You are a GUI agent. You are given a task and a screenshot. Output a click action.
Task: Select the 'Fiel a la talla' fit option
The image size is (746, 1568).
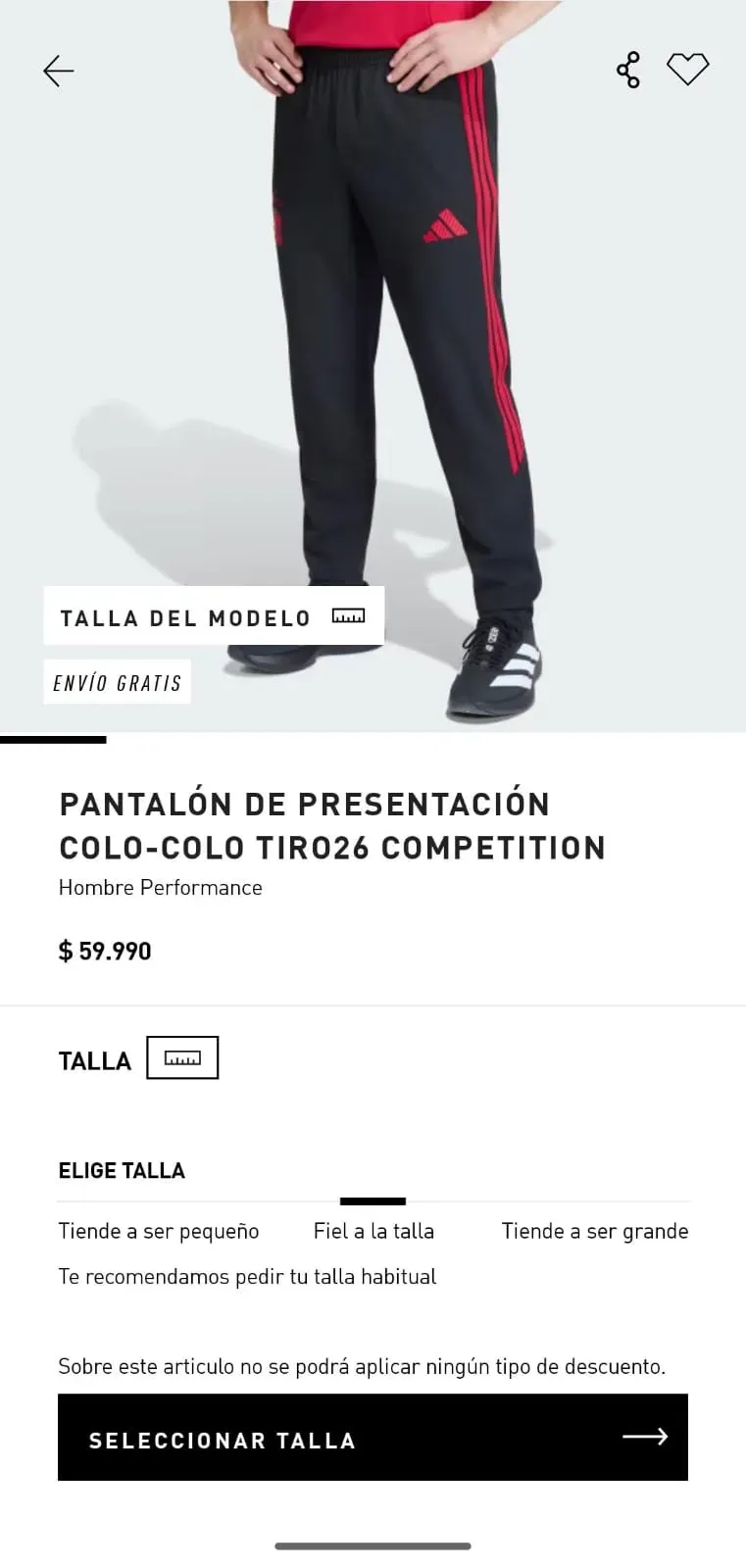pyautogui.click(x=373, y=1231)
